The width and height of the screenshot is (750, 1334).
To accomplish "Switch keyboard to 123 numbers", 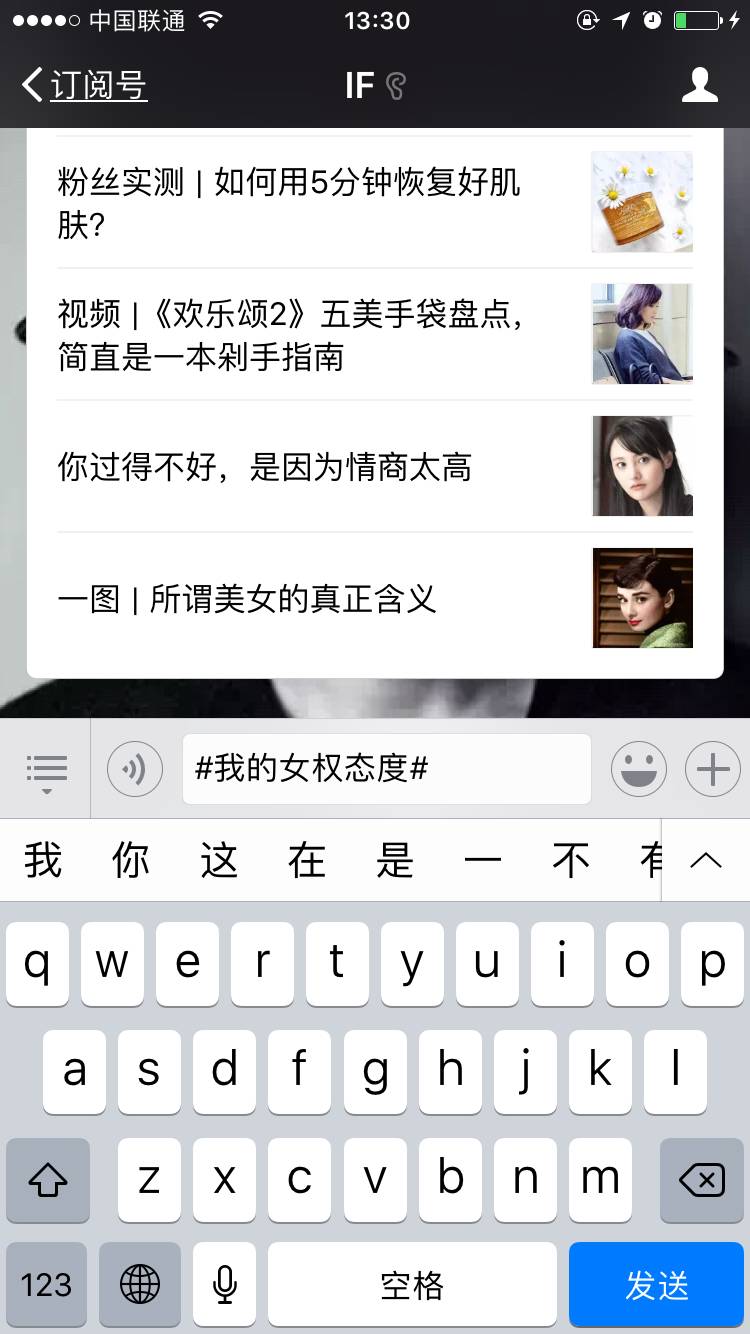I will click(46, 1285).
